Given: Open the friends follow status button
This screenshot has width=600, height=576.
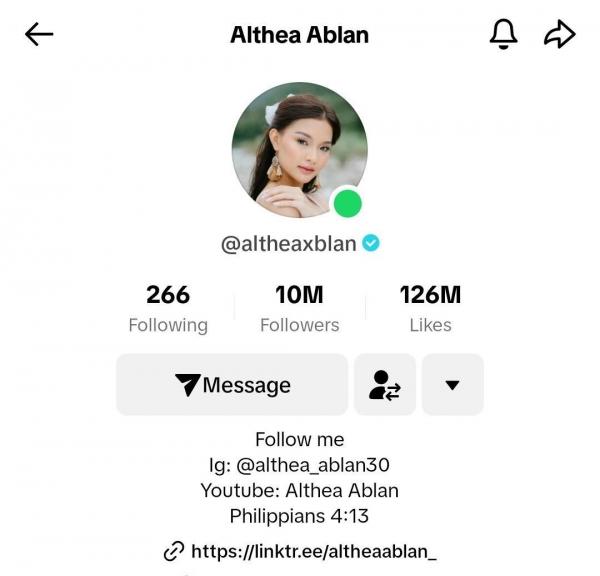Looking at the screenshot, I should 385,385.
